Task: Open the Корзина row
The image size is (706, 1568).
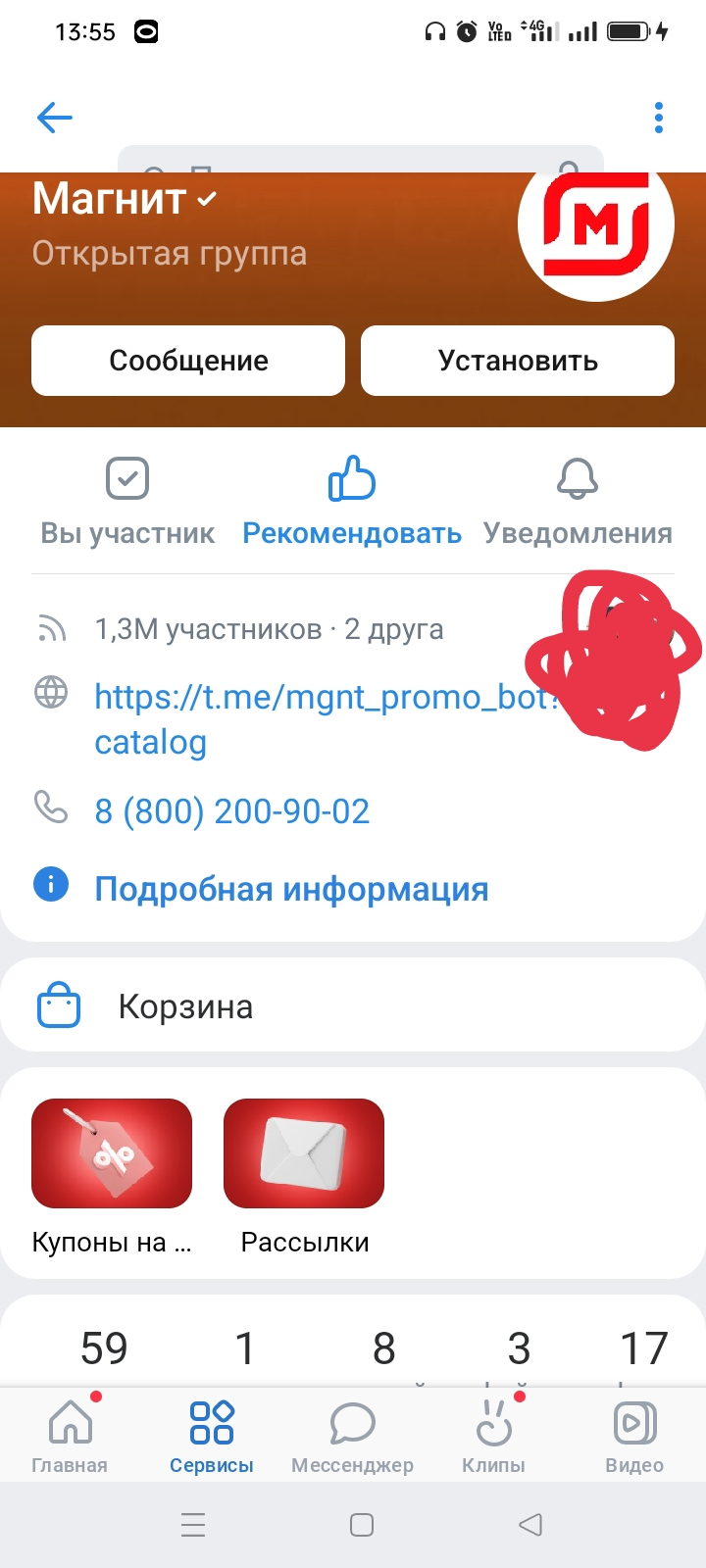Action: [x=353, y=1005]
